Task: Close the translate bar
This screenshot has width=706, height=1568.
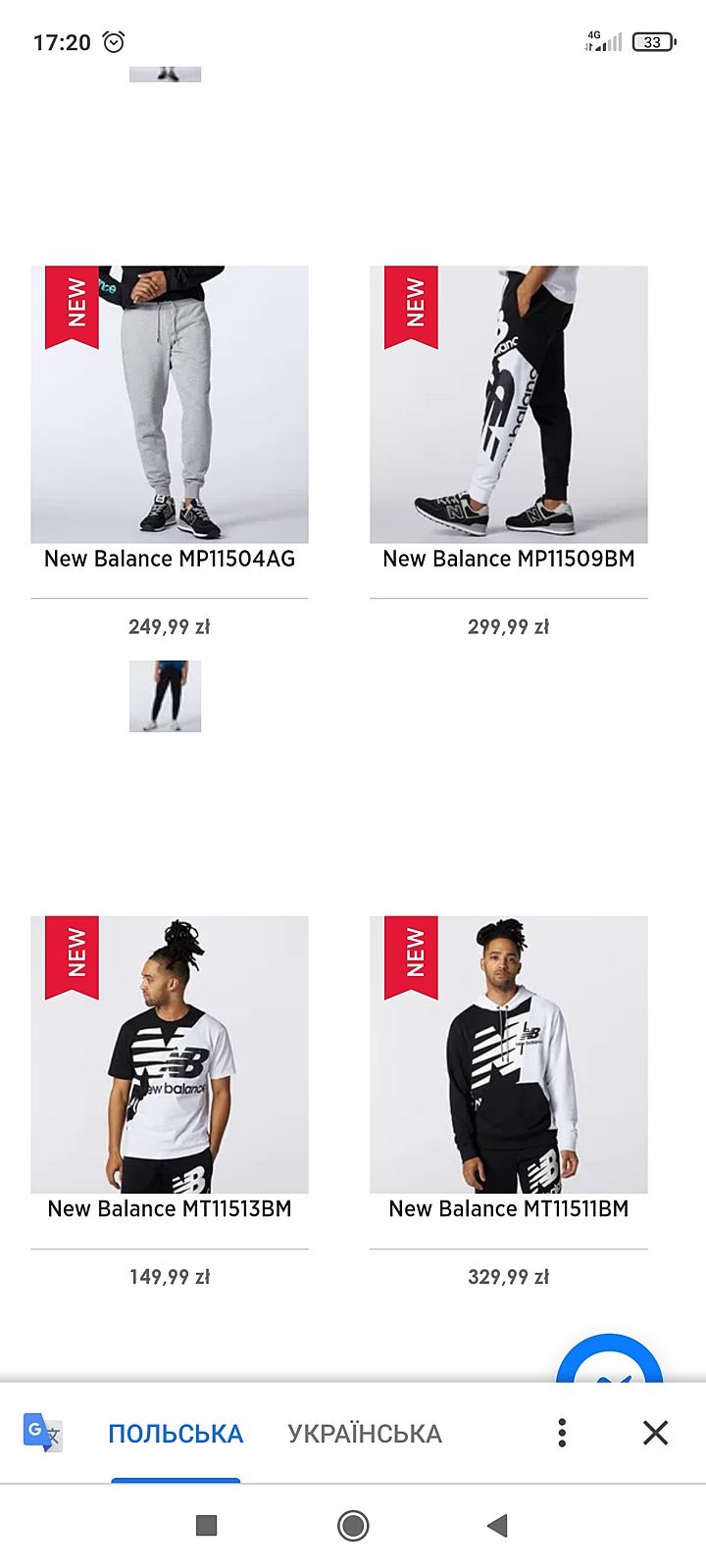Action: (x=655, y=1433)
